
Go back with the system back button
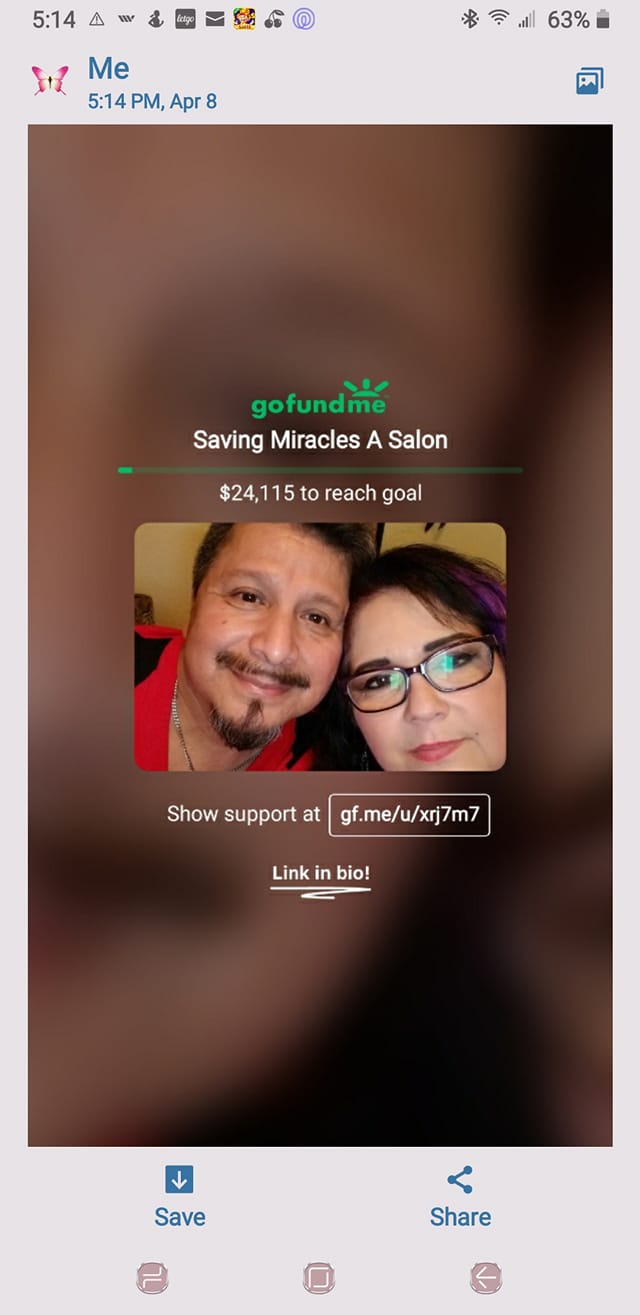tap(486, 1277)
